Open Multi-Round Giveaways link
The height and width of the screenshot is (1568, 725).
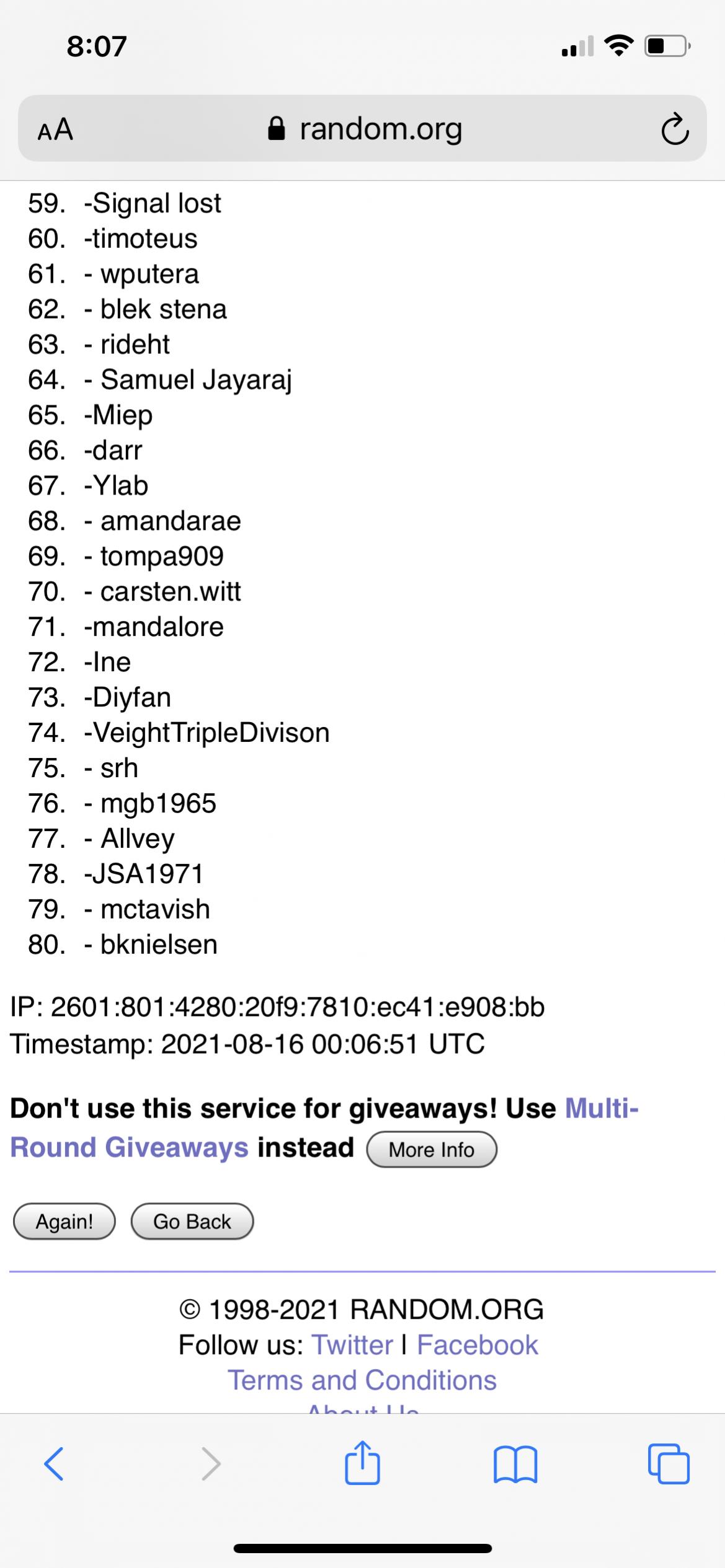tap(129, 1147)
